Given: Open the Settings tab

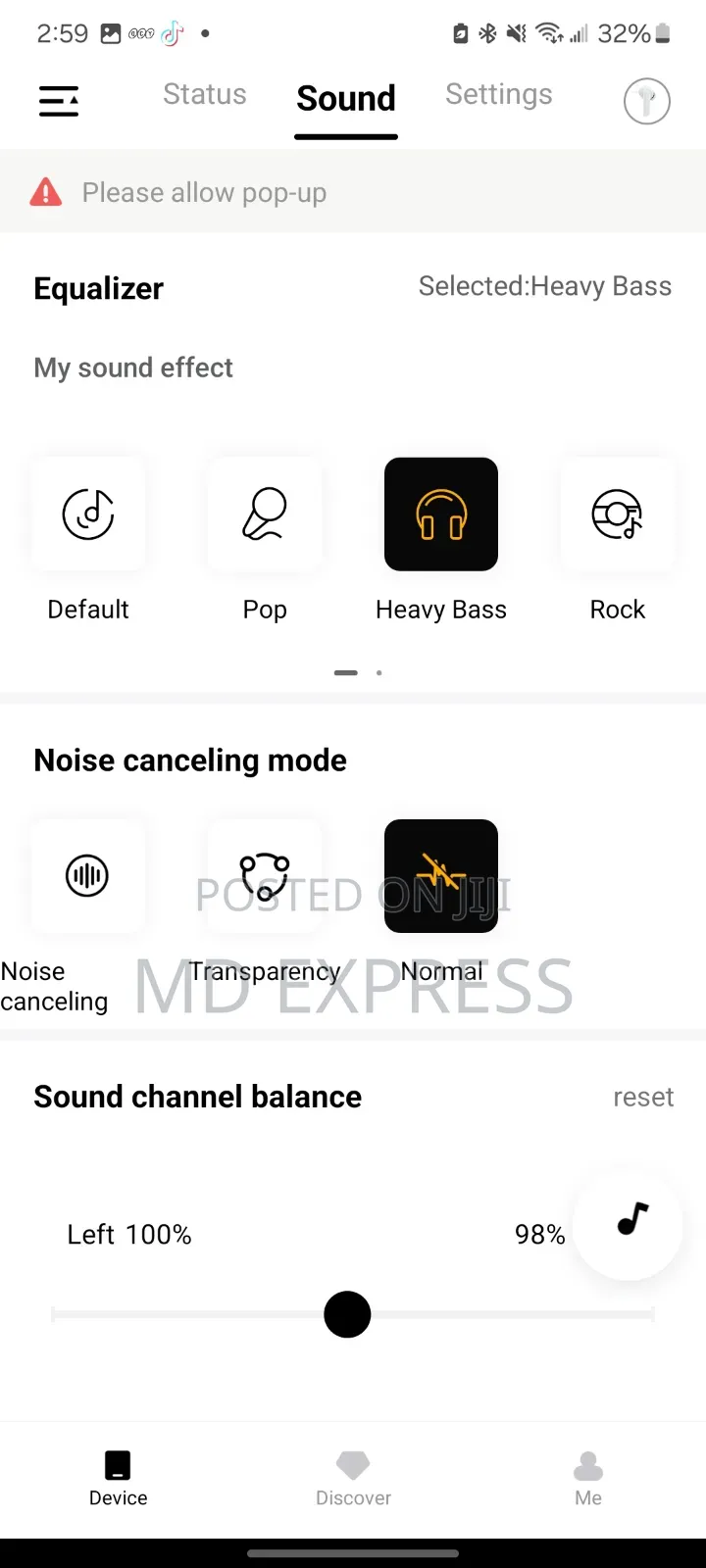Looking at the screenshot, I should coord(498,94).
